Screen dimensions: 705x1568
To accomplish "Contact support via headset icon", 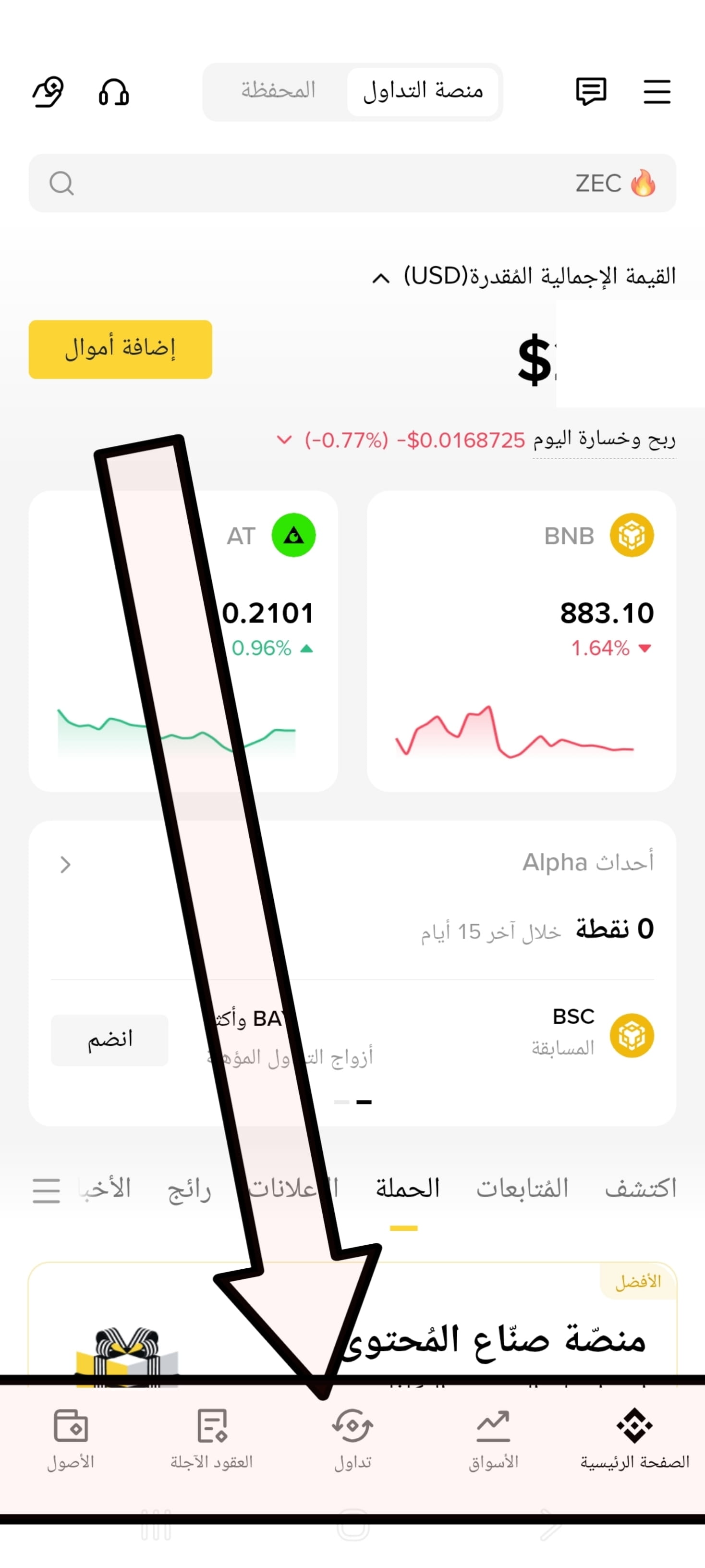I will 114,93.
